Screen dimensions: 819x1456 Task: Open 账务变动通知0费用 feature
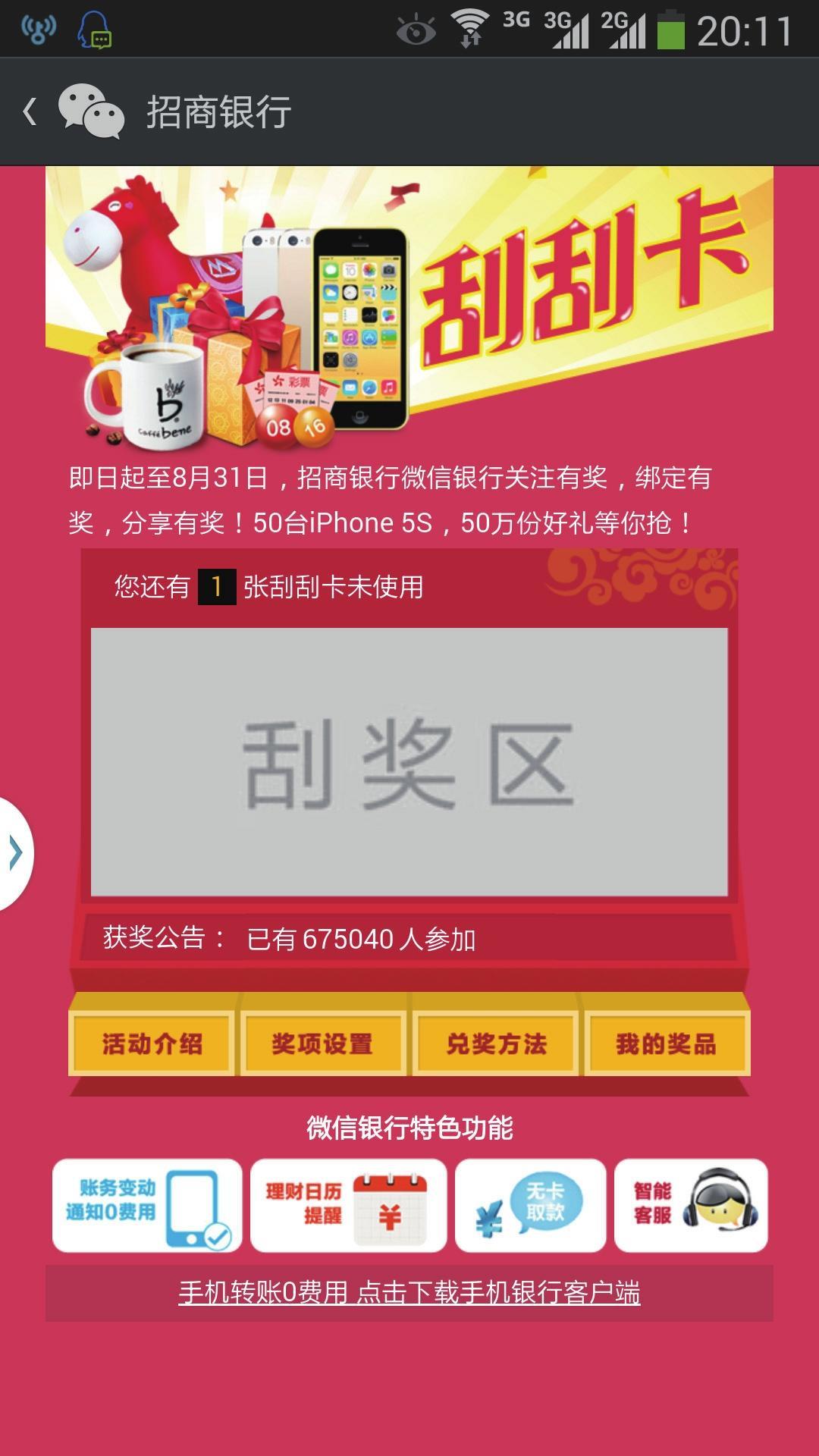(x=147, y=1205)
